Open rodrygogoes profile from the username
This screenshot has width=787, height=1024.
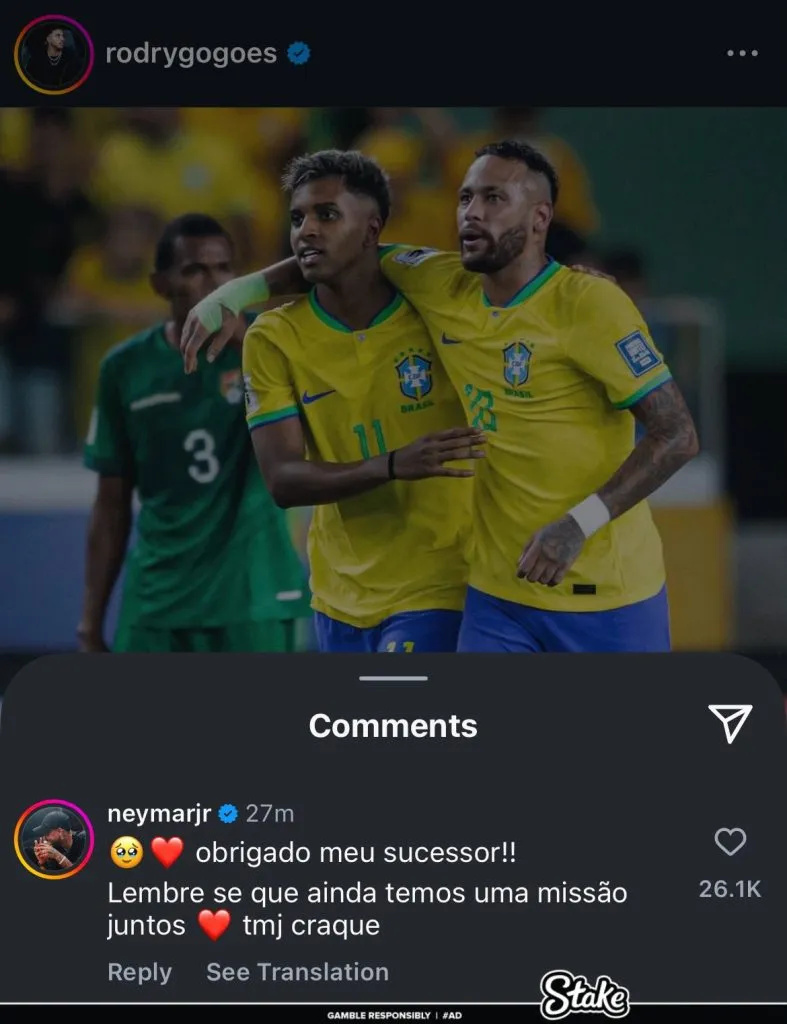pyautogui.click(x=191, y=53)
